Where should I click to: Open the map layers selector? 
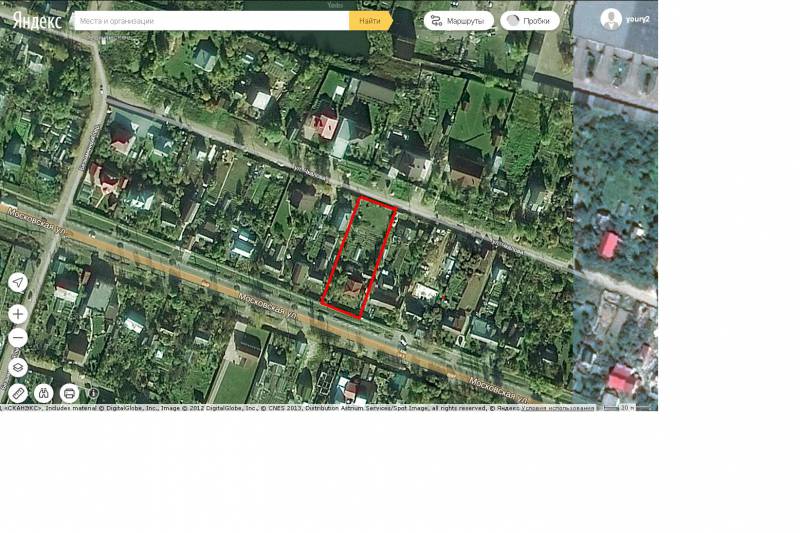click(18, 367)
